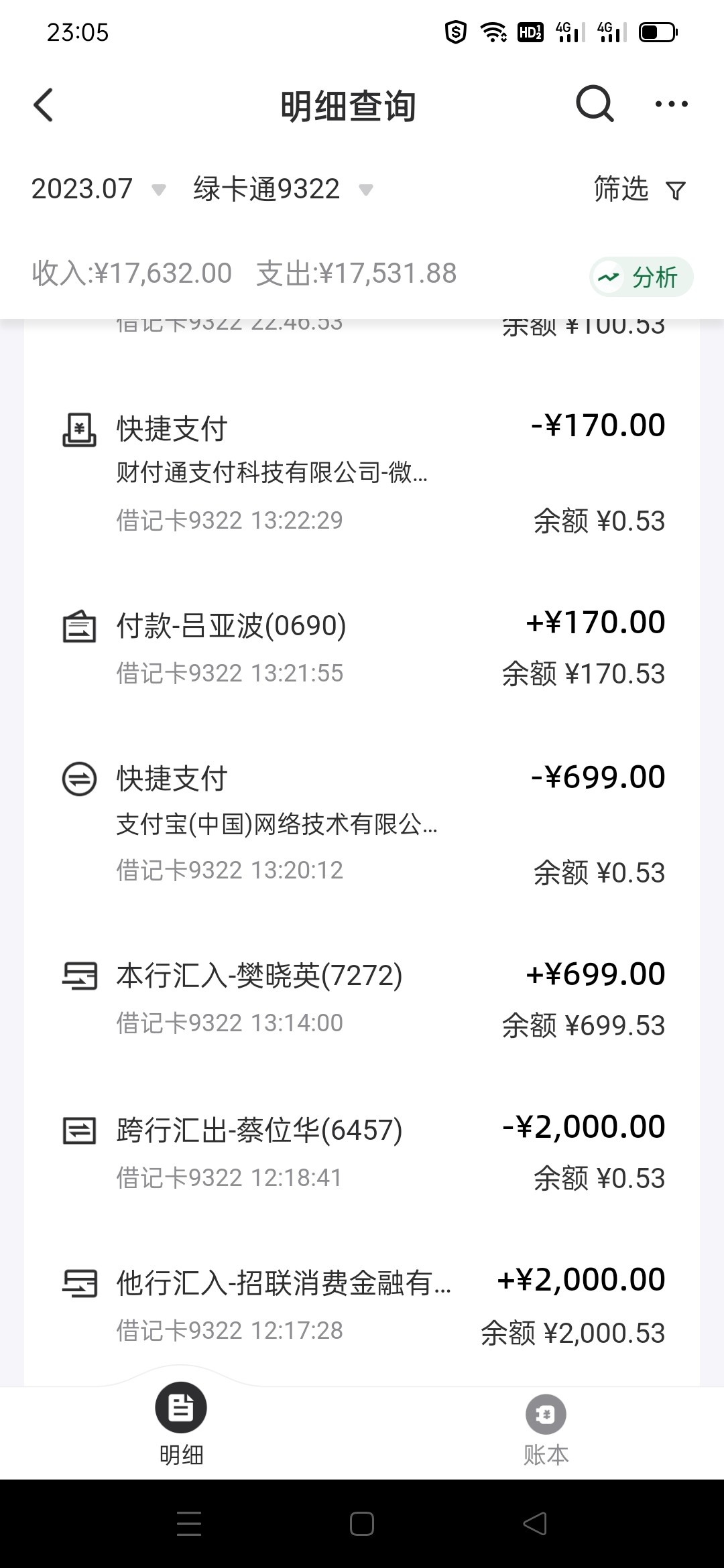The width and height of the screenshot is (724, 1568).
Task: Open the -¥699.00 支付宝 快捷支付 transaction
Action: click(362, 824)
